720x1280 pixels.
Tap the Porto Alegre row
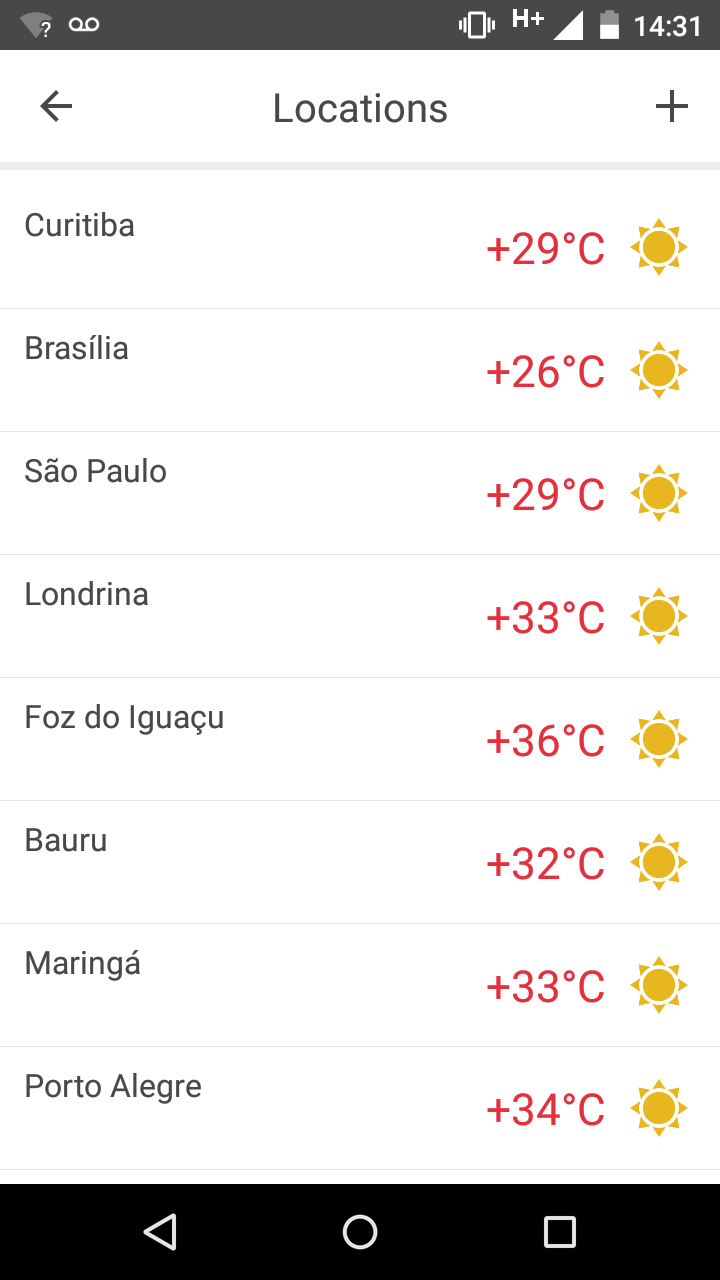(x=360, y=1108)
